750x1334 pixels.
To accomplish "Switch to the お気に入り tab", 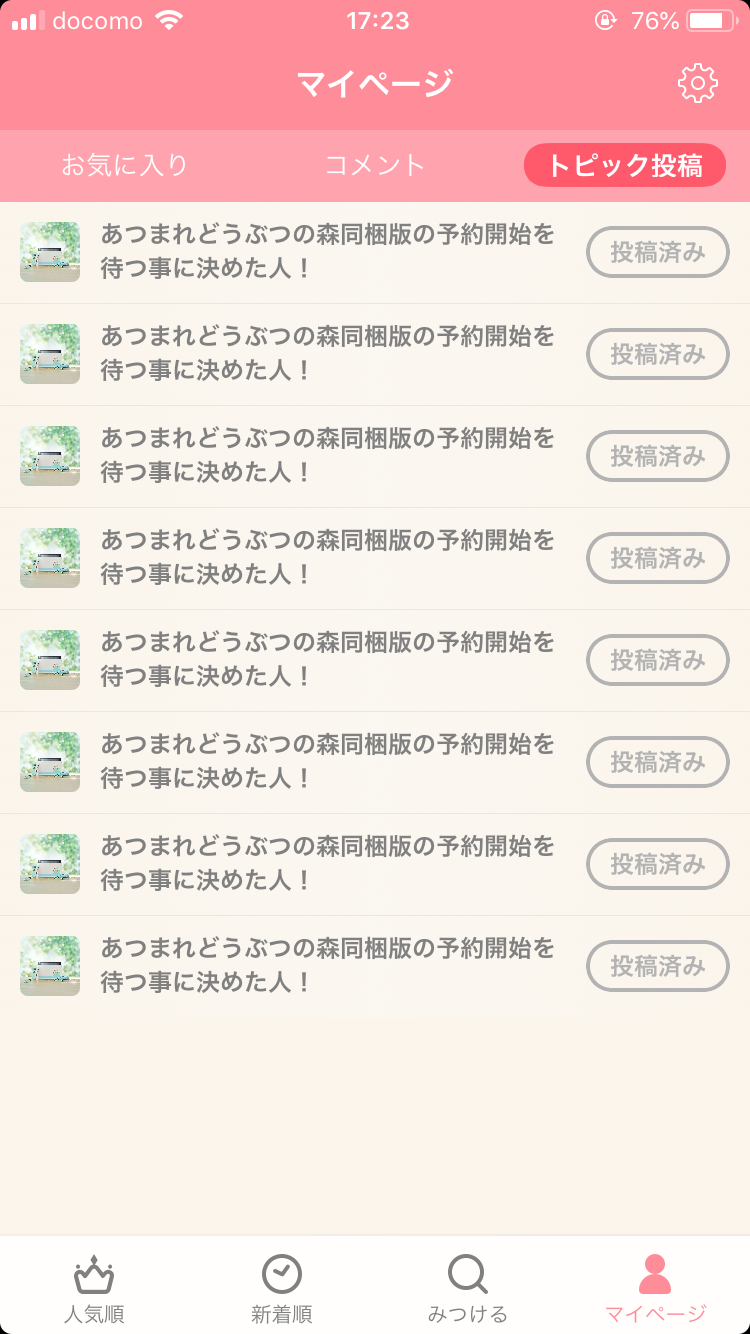I will pos(125,165).
